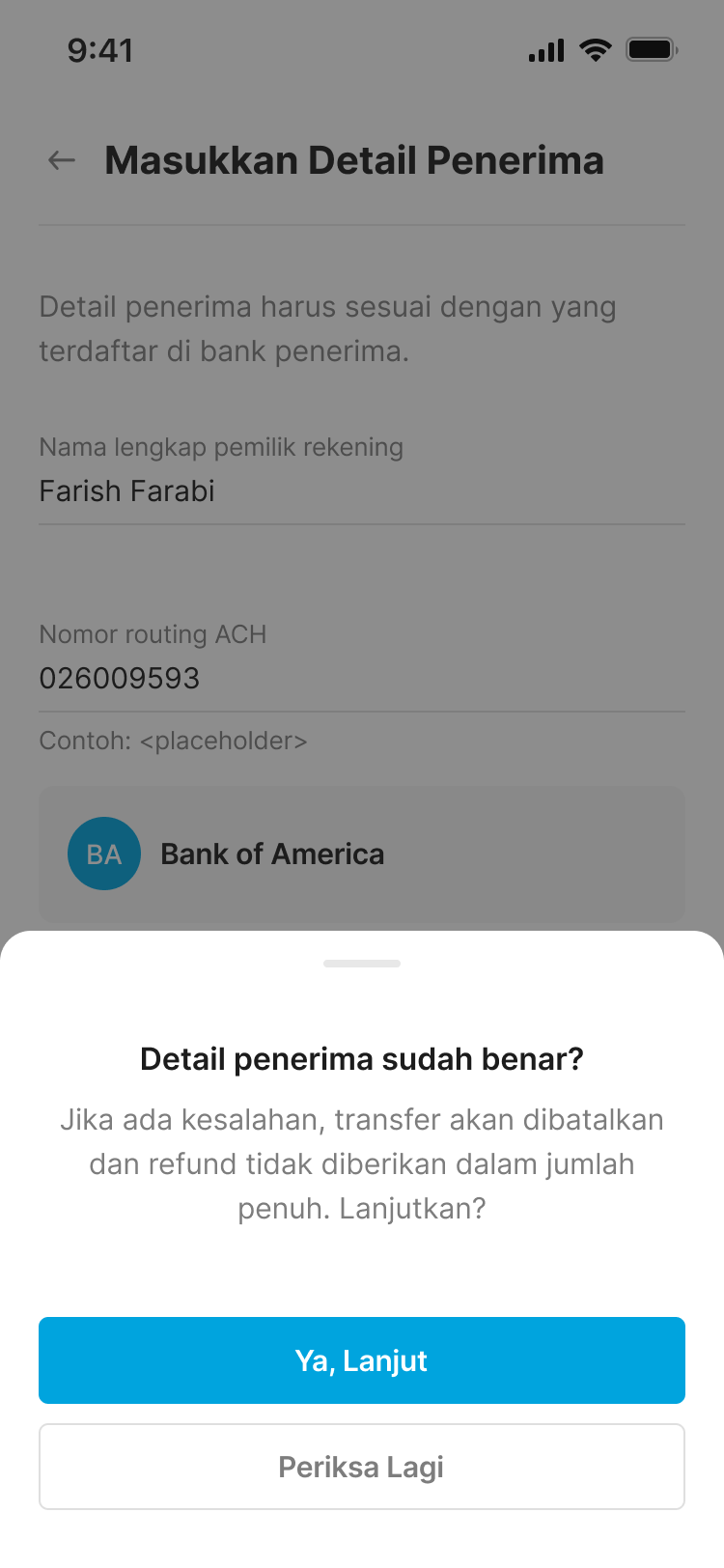Image resolution: width=724 pixels, height=1568 pixels.
Task: Open the clock by tapping 9:41
Action: (99, 50)
